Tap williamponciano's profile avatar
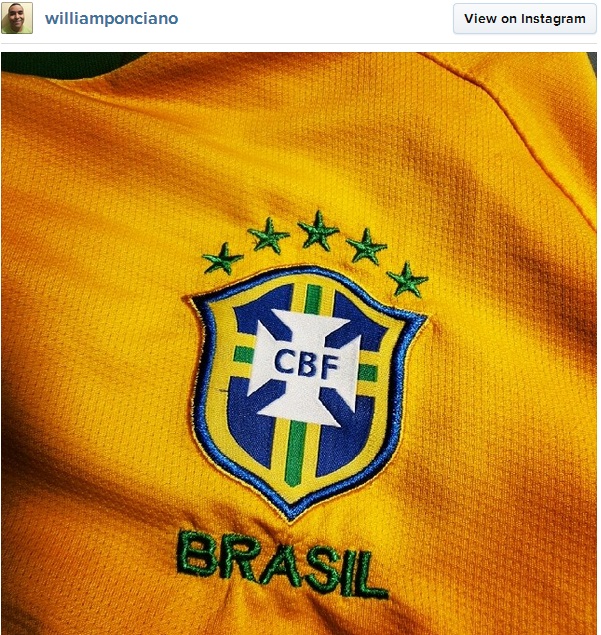The image size is (601, 635). (x=18, y=18)
